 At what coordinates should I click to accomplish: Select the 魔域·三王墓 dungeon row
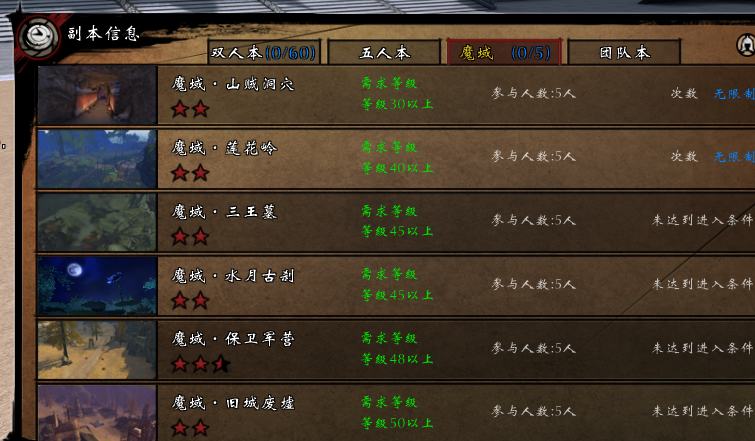click(396, 222)
